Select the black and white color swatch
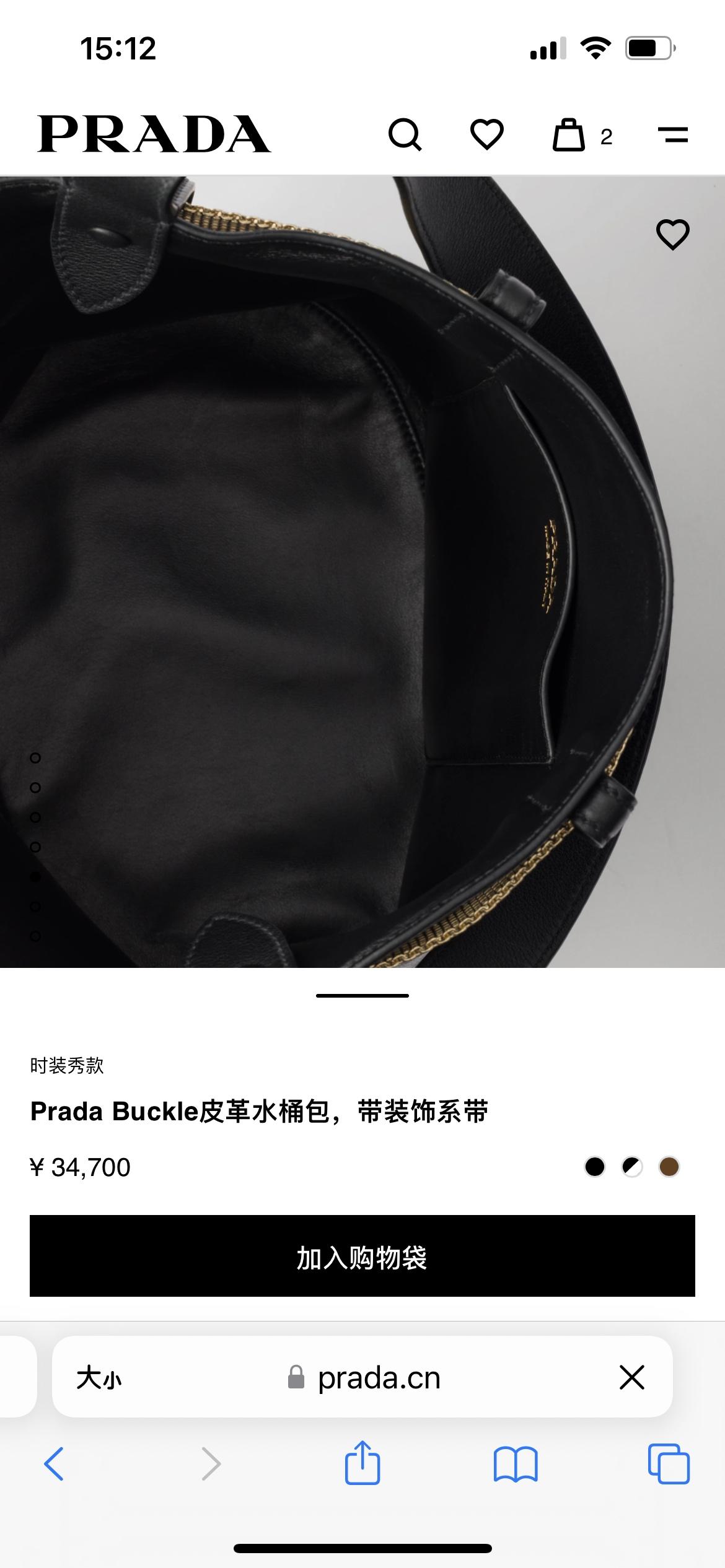The image size is (725, 1568). point(631,1167)
